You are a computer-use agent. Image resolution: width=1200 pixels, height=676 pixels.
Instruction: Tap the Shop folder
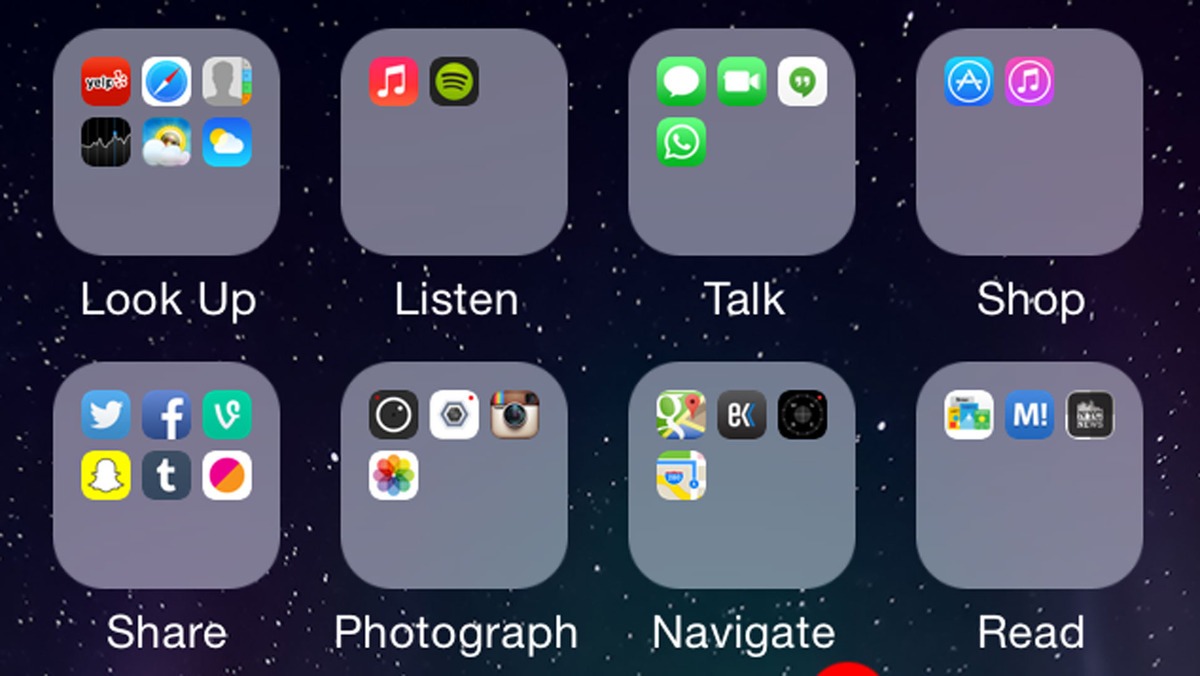click(x=1029, y=142)
